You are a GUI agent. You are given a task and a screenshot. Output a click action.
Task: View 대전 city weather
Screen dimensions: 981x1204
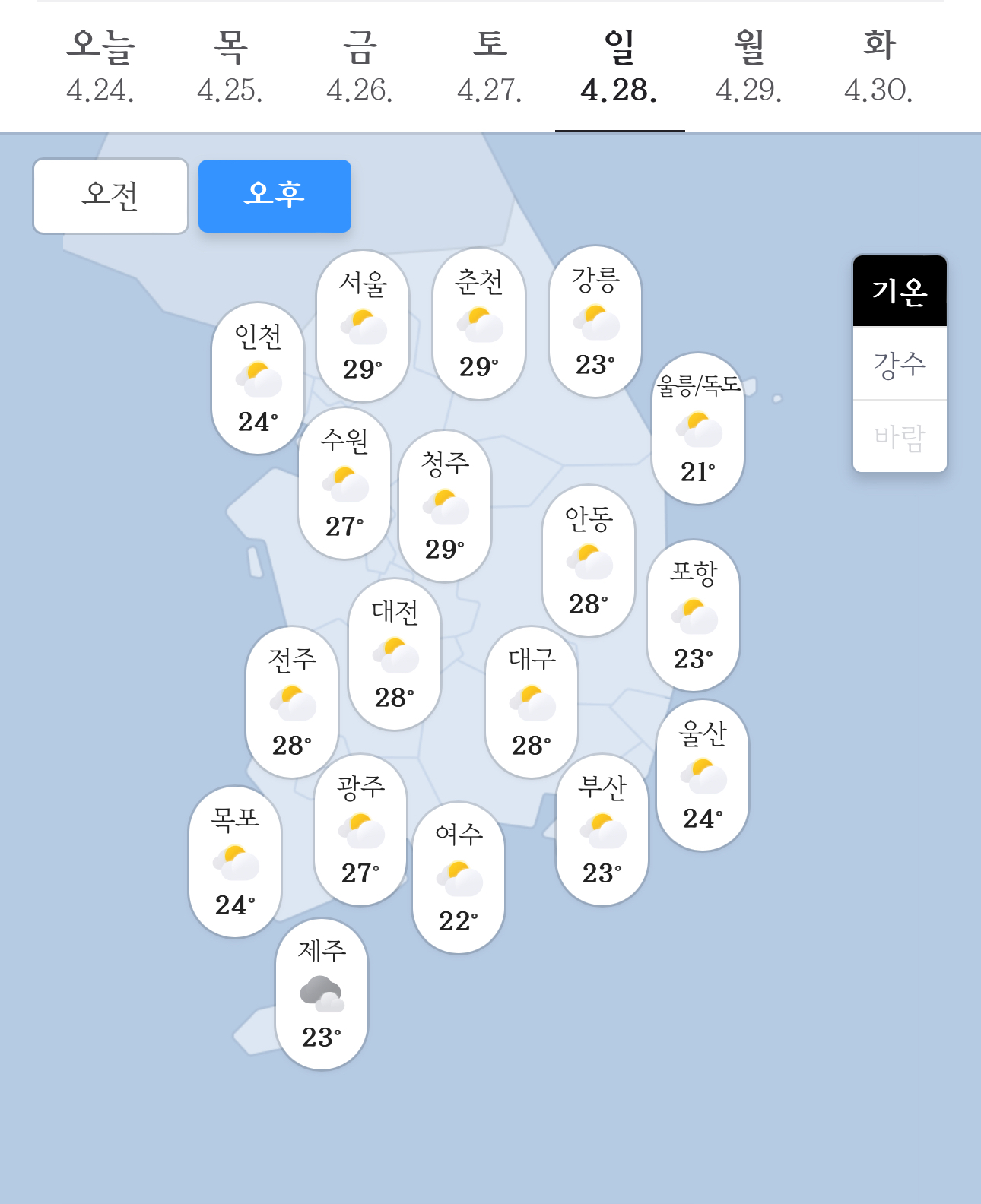point(395,654)
